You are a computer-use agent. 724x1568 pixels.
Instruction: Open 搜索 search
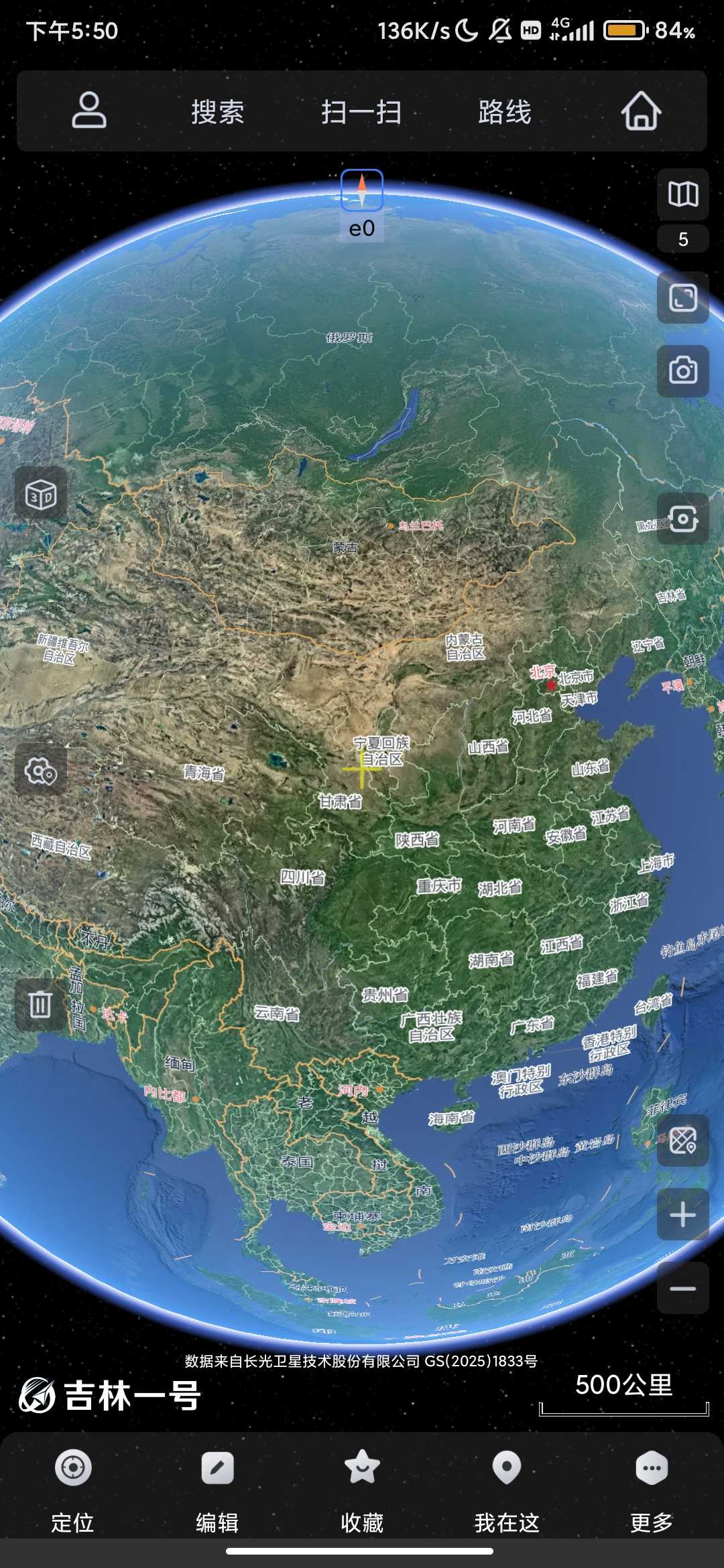(x=217, y=112)
